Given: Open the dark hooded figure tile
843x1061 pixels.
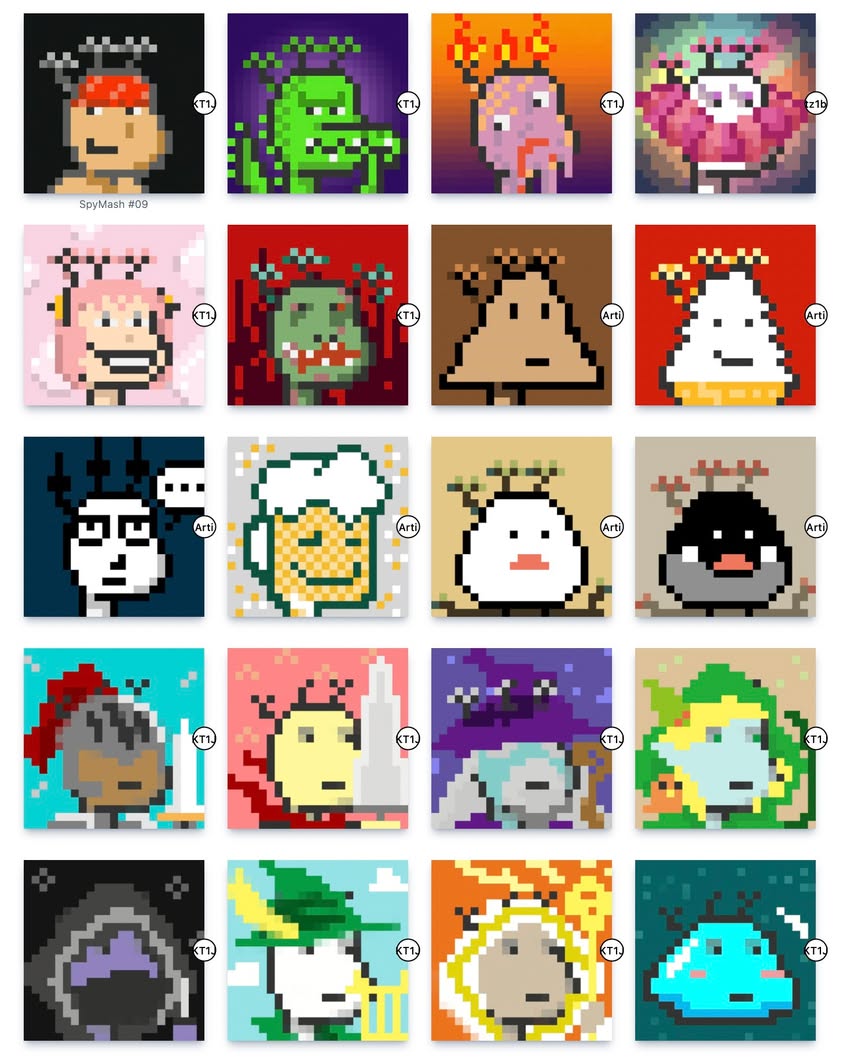Looking at the screenshot, I should point(113,951).
